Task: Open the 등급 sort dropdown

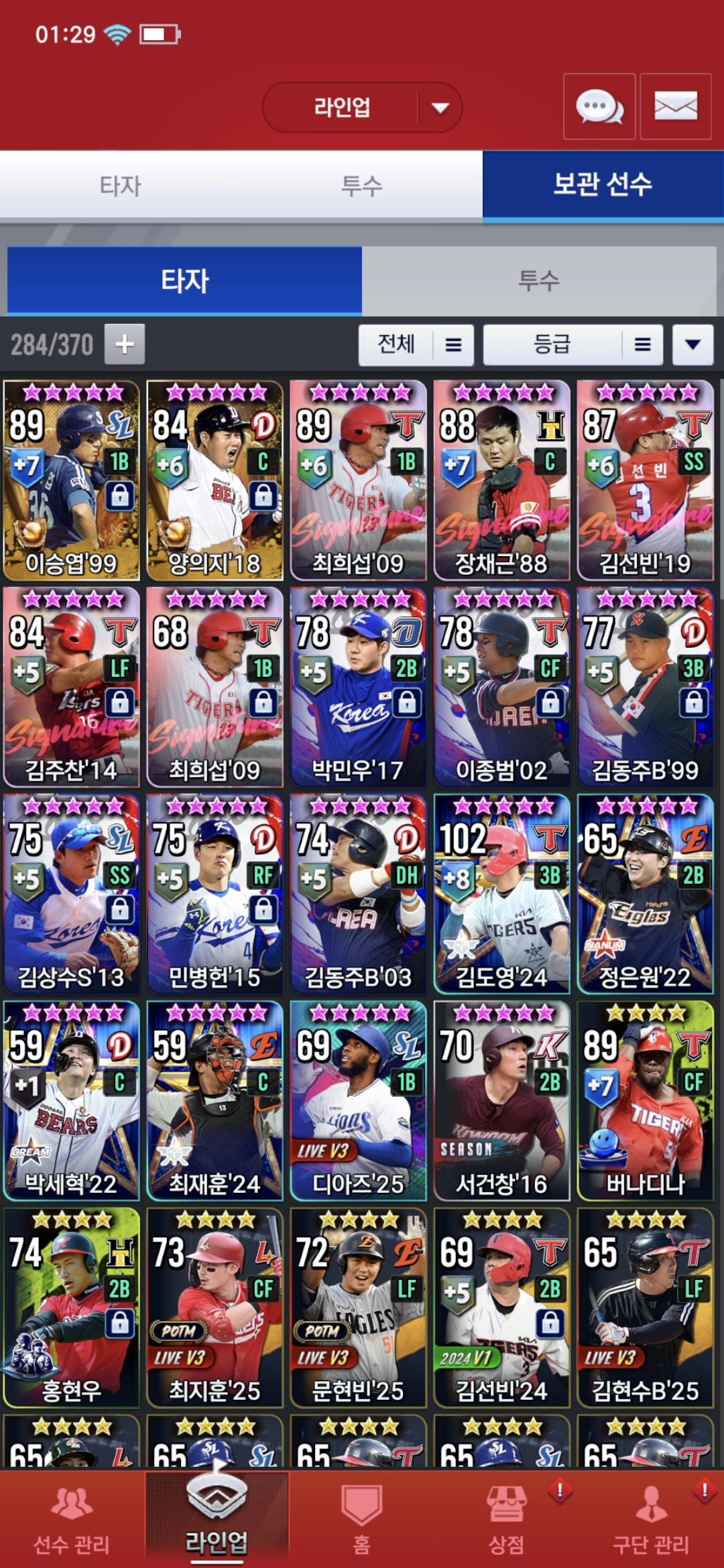Action: point(572,345)
